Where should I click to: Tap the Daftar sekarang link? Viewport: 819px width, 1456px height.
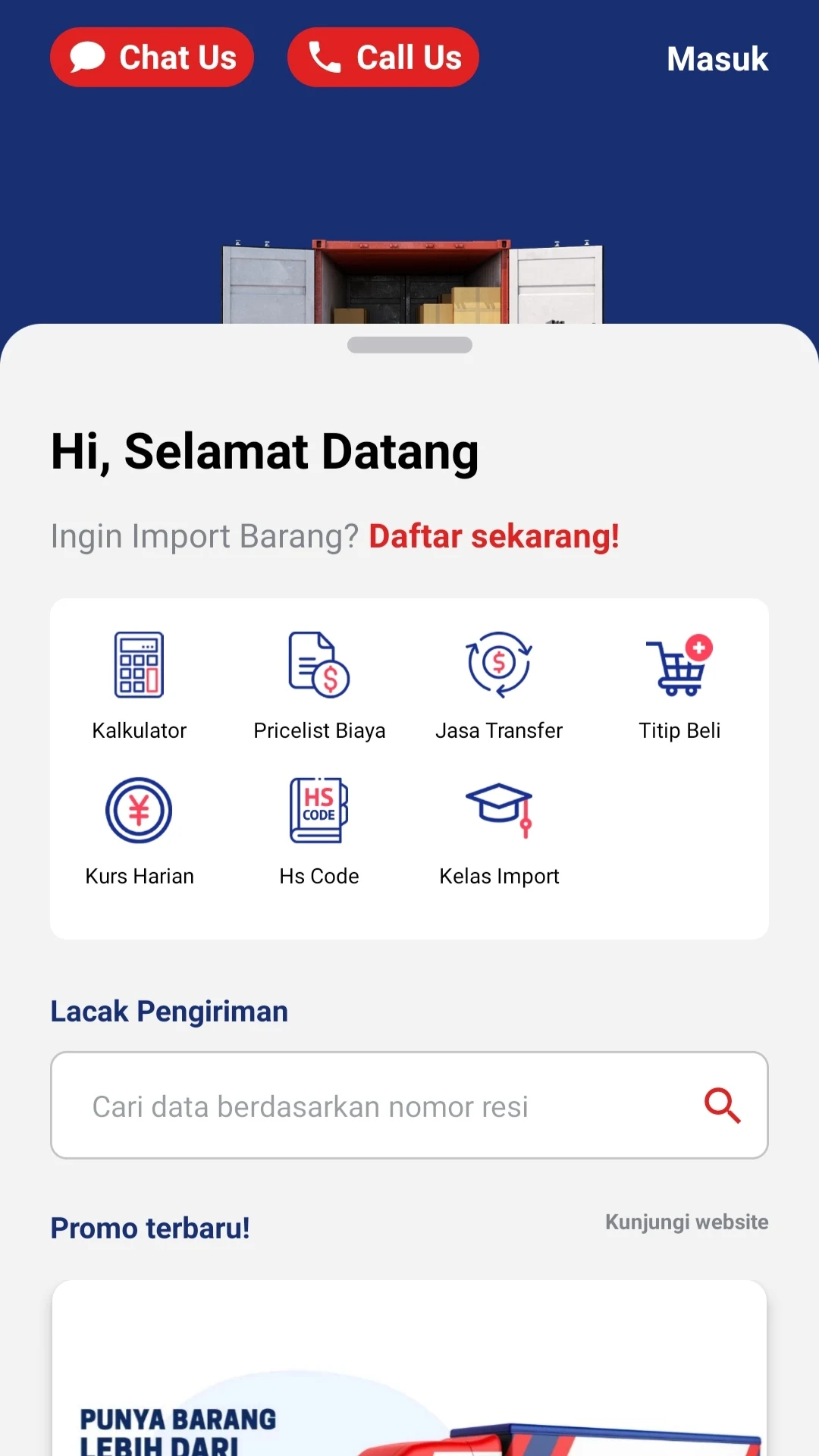(494, 536)
